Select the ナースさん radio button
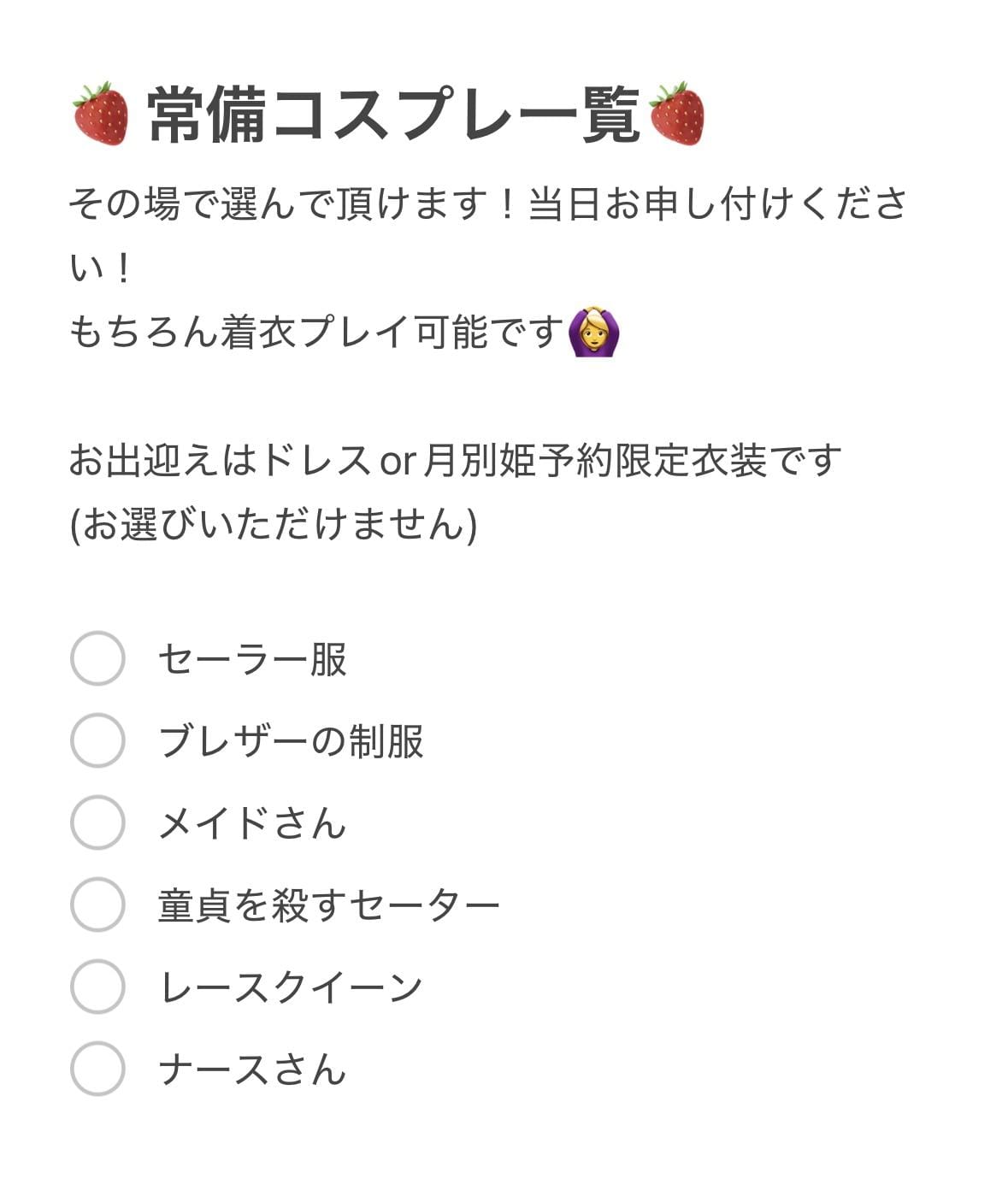 [x=100, y=1069]
